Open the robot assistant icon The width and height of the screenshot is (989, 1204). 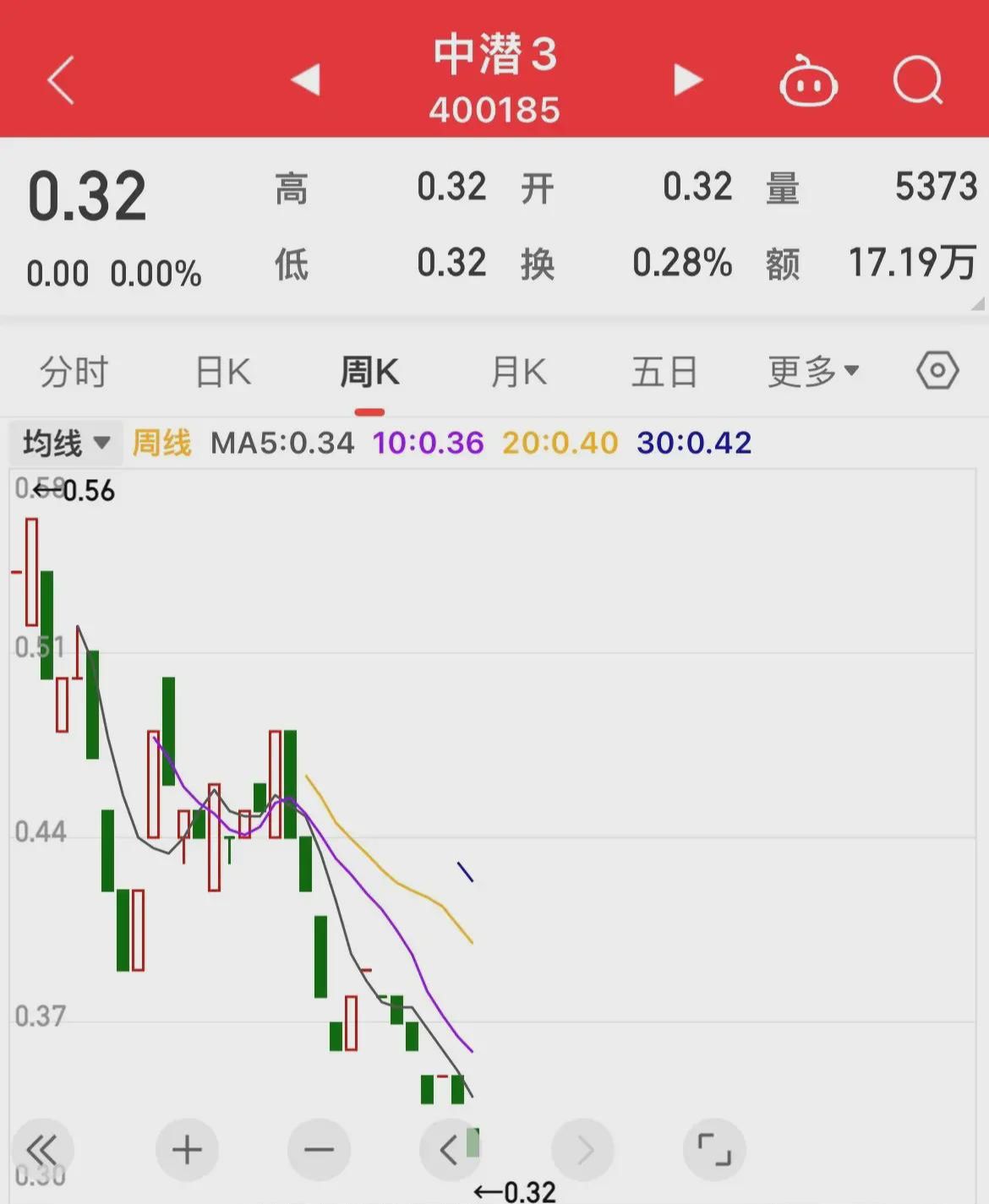click(808, 82)
